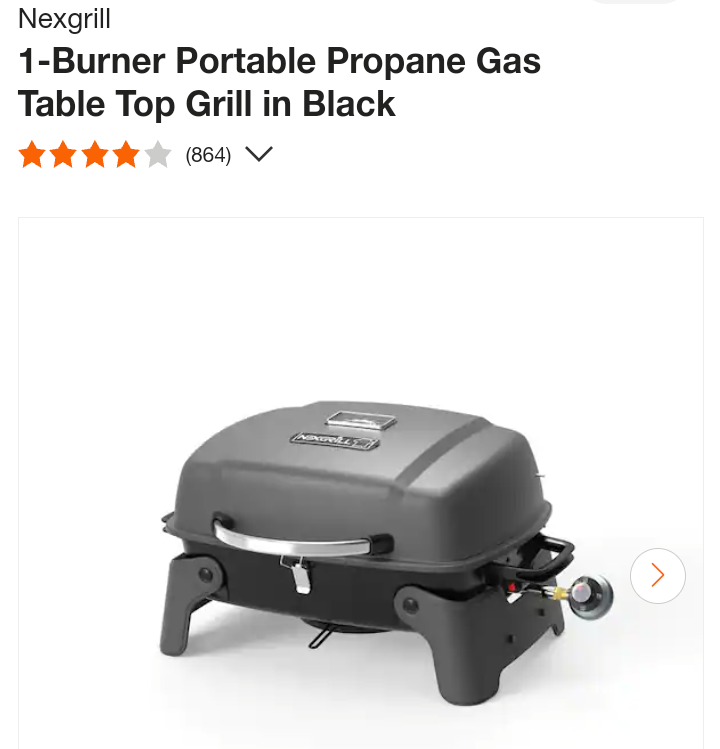Expand the star ratings dropdown chevron
Screen dimensions: 720x749
[259, 155]
